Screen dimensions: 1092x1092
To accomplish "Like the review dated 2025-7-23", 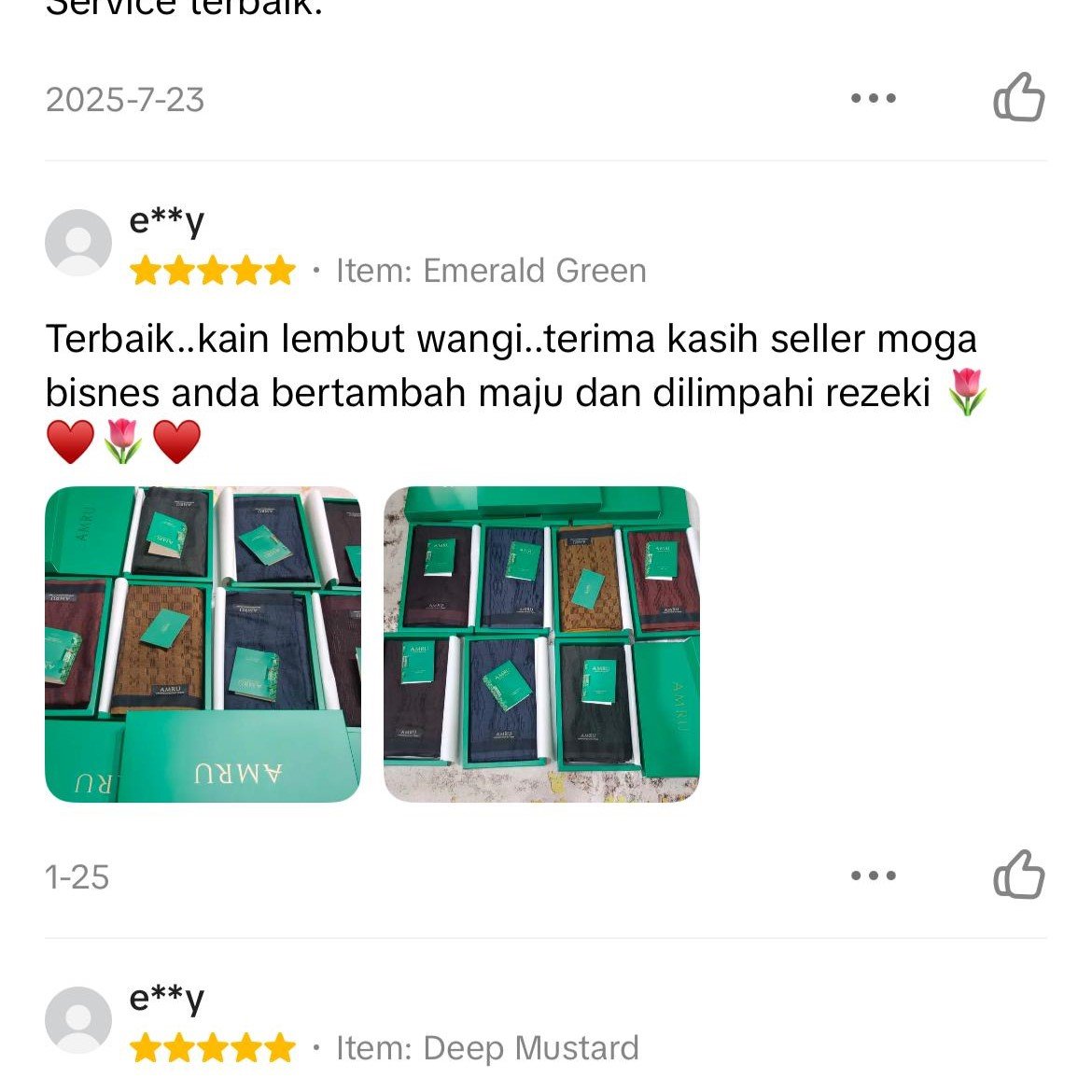I will click(x=1018, y=98).
